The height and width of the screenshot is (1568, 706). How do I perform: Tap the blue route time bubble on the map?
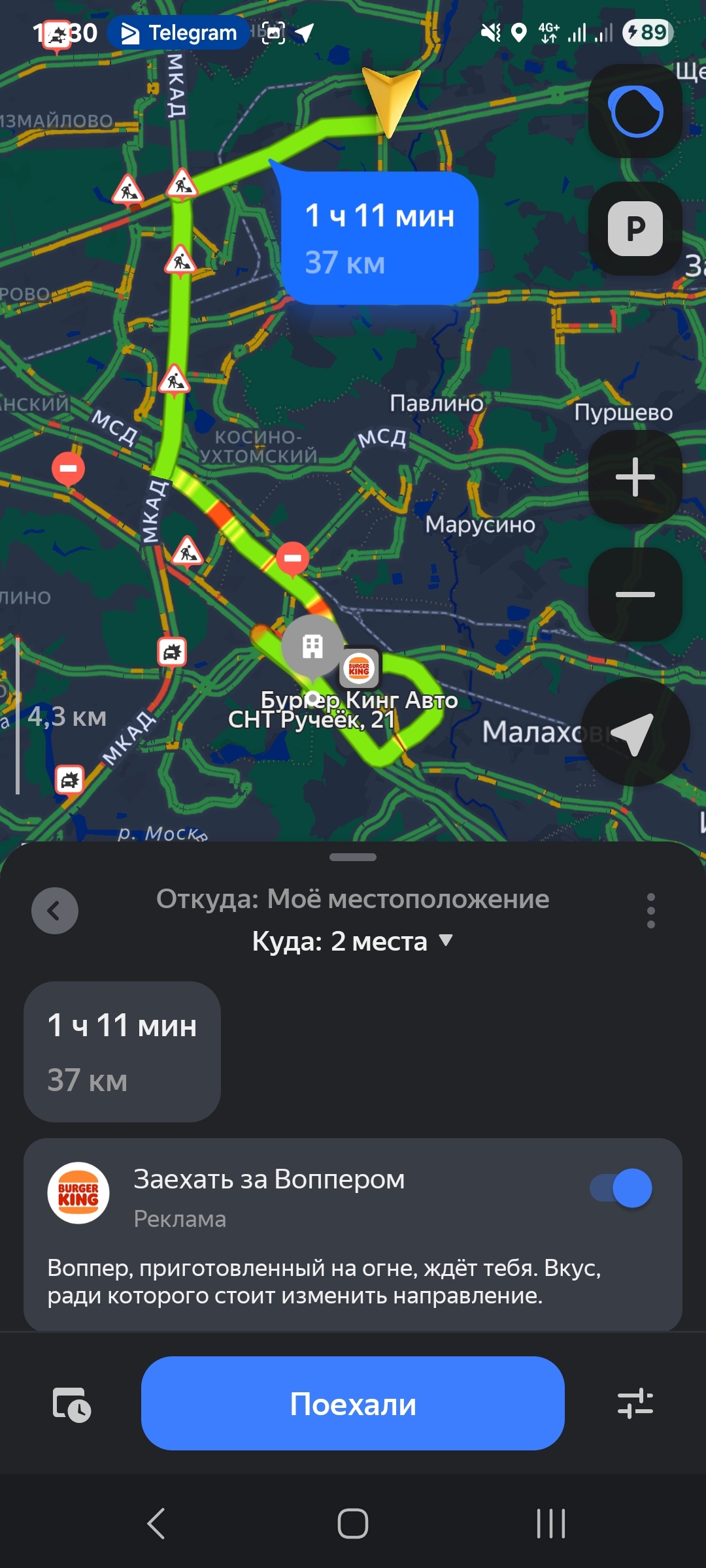click(380, 238)
